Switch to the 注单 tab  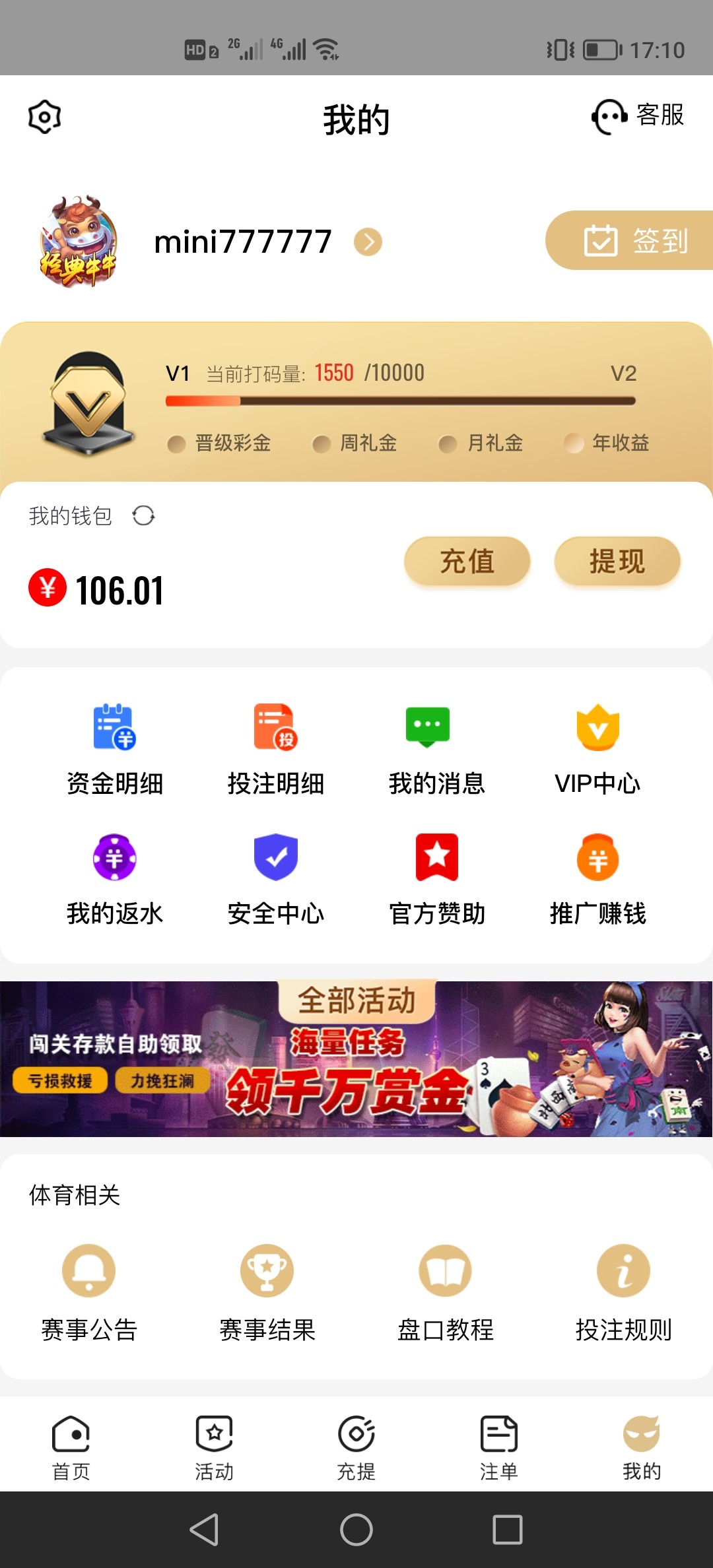(x=499, y=1458)
